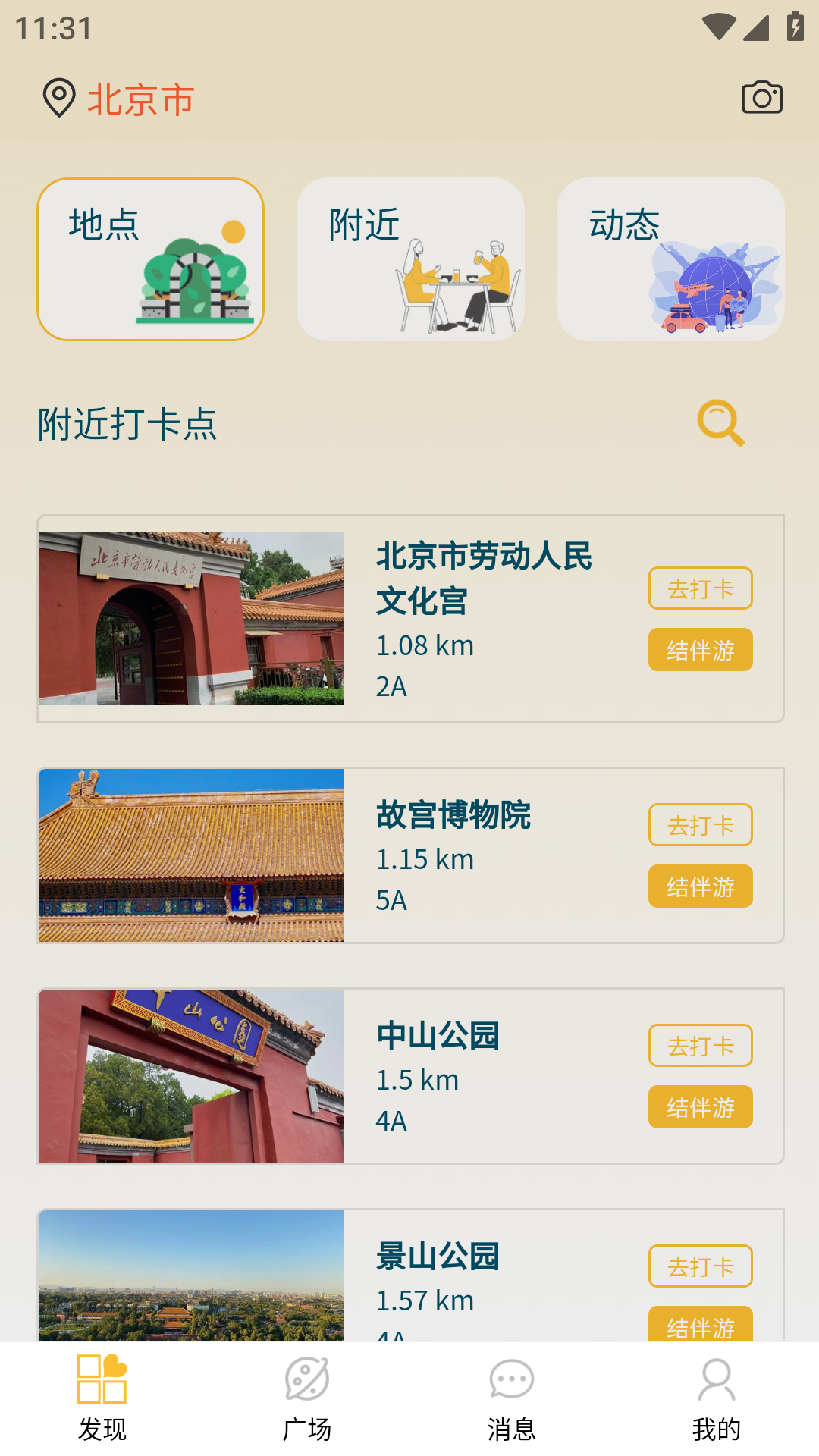
Task: Search nearby check-in spots
Action: [x=720, y=423]
